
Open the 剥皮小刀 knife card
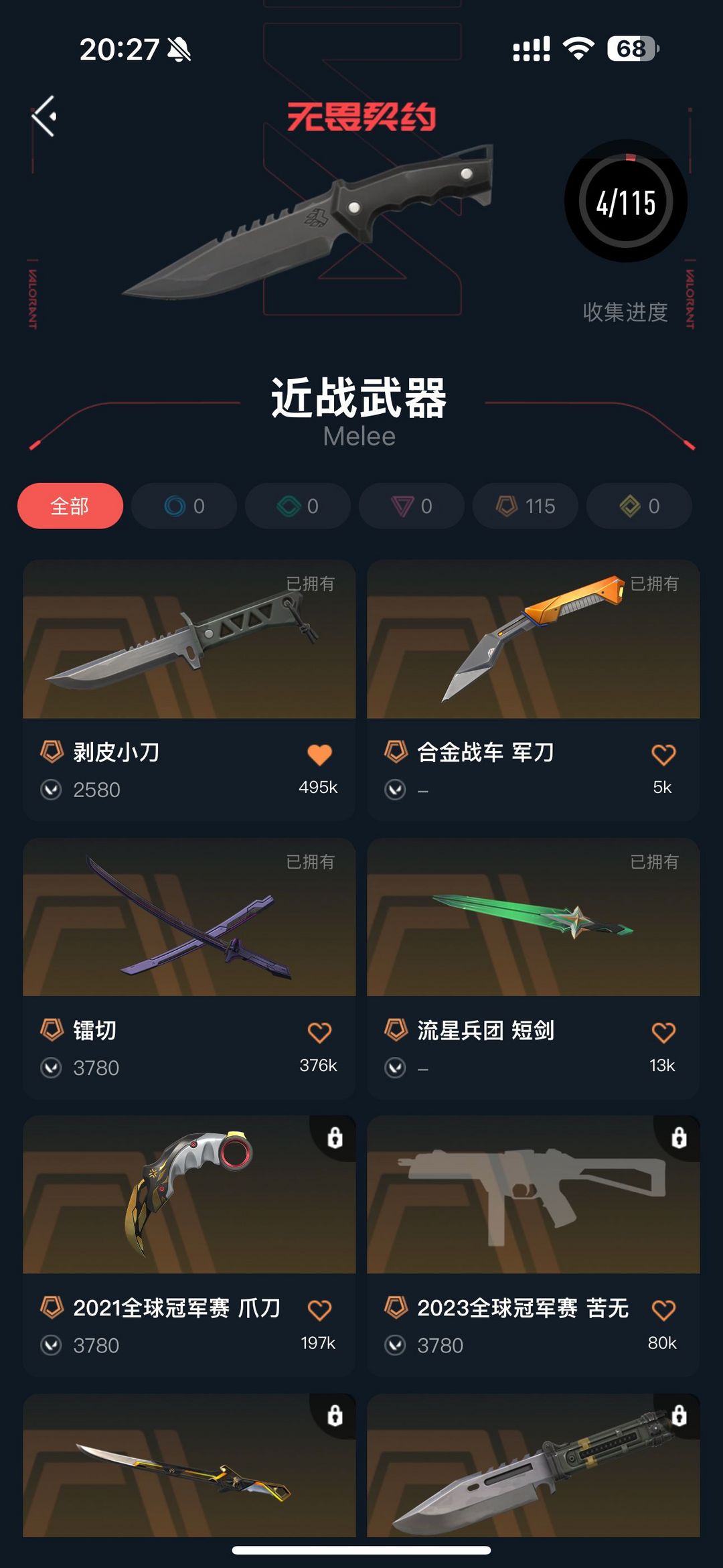(x=189, y=690)
